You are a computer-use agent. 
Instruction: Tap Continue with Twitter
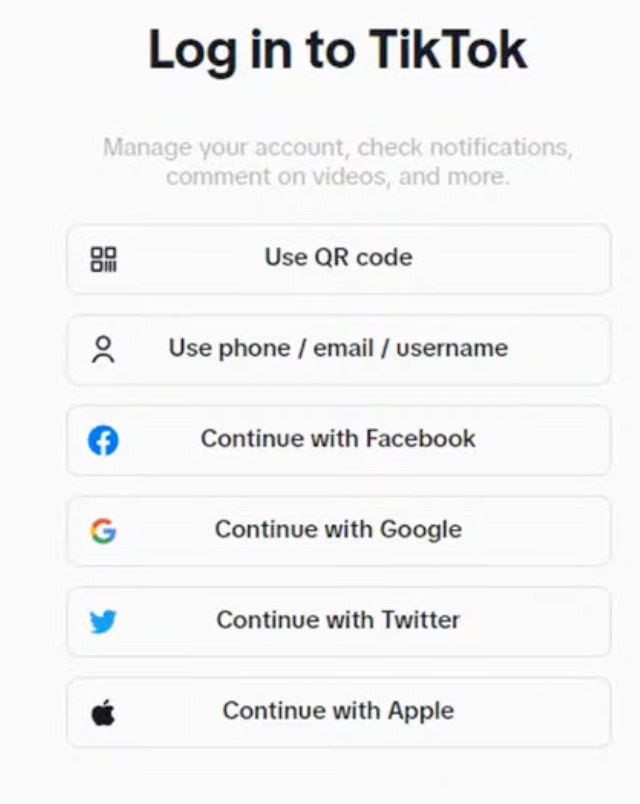(338, 621)
